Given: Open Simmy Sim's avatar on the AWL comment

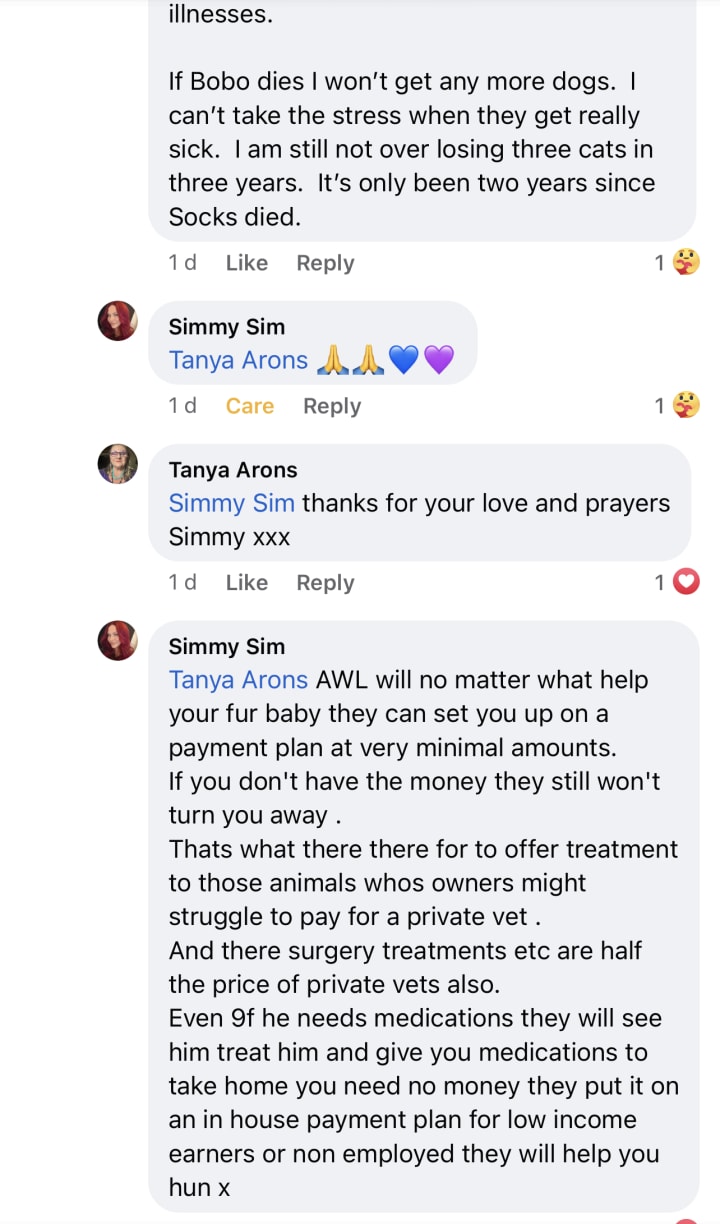Looking at the screenshot, I should point(117,640).
